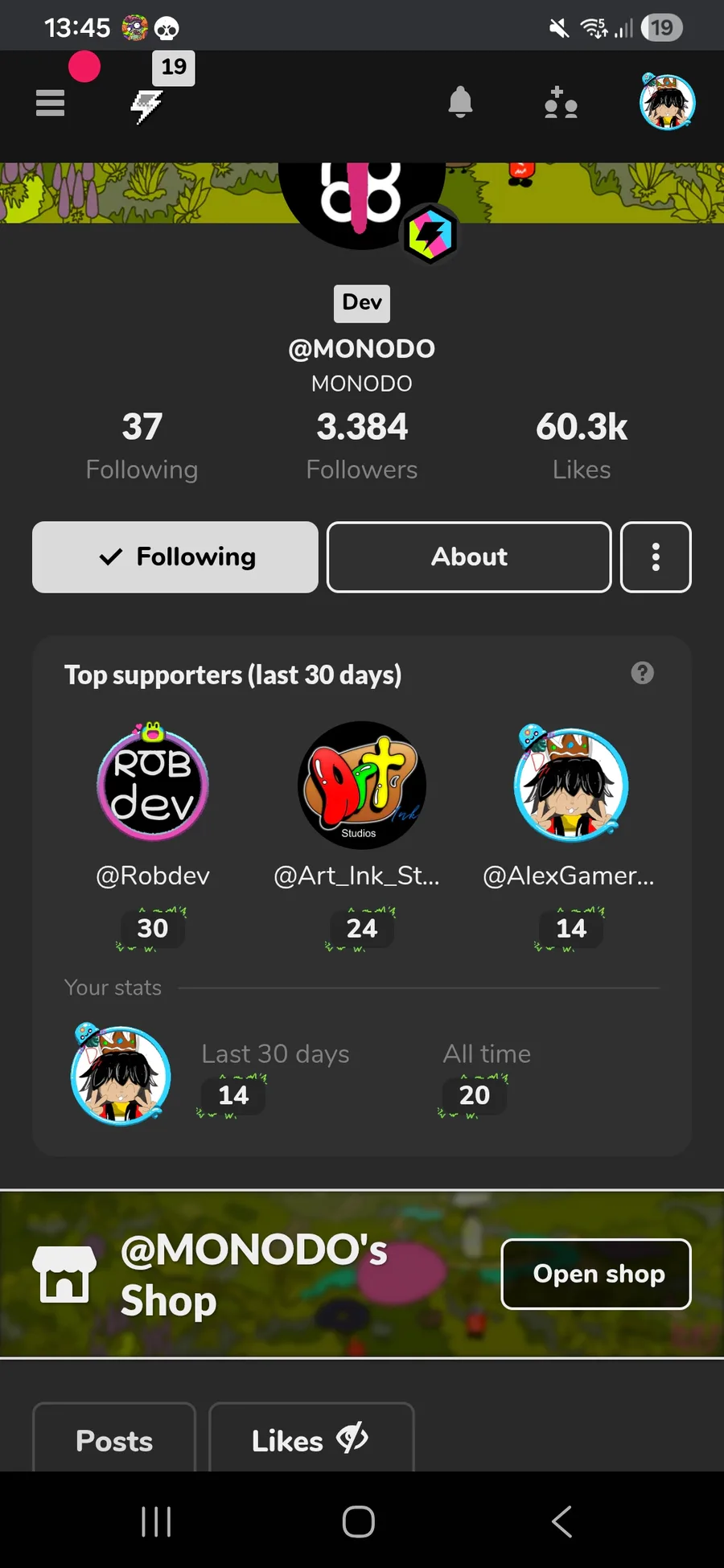Go back using the system back button
Screen dimensions: 724x1568
pos(562,1521)
